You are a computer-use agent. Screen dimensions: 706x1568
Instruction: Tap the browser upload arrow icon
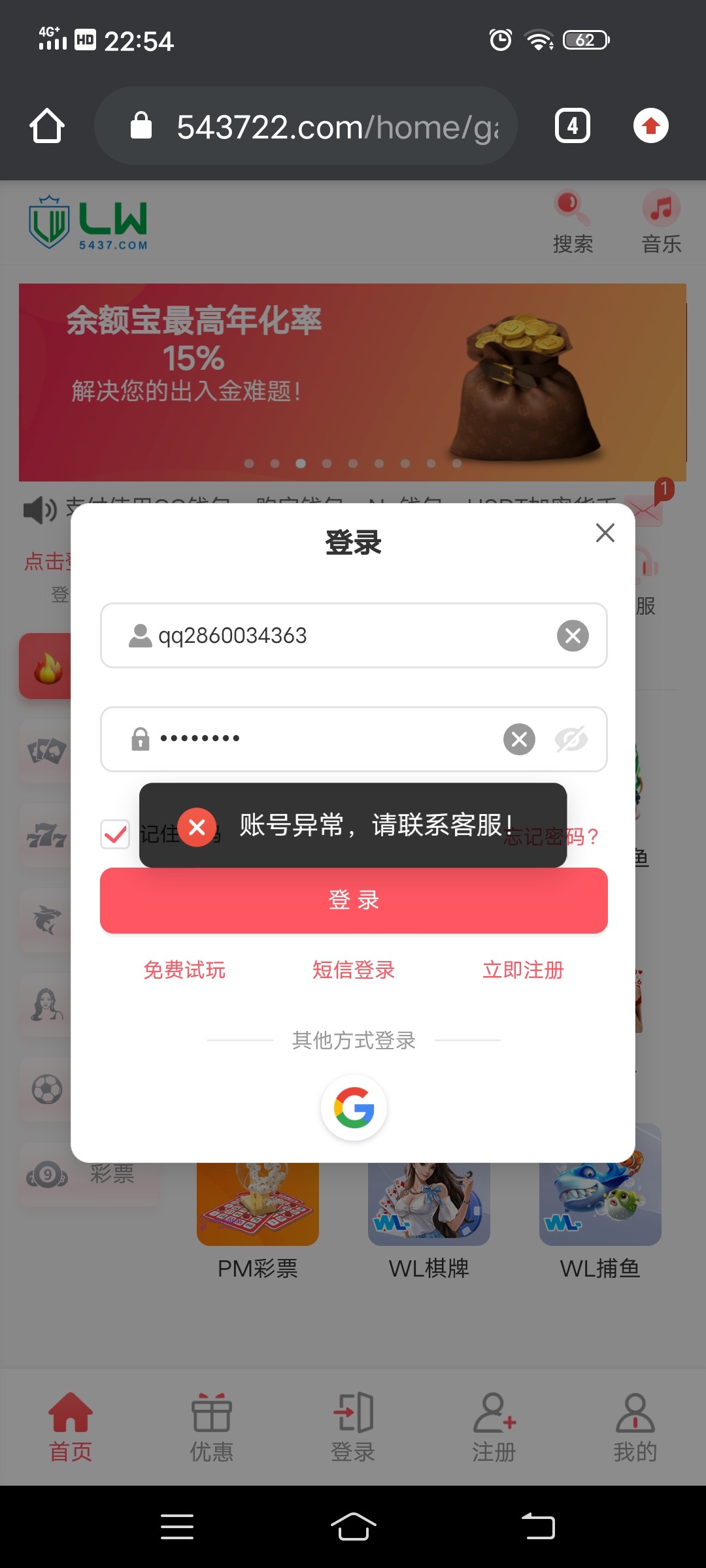click(x=650, y=126)
